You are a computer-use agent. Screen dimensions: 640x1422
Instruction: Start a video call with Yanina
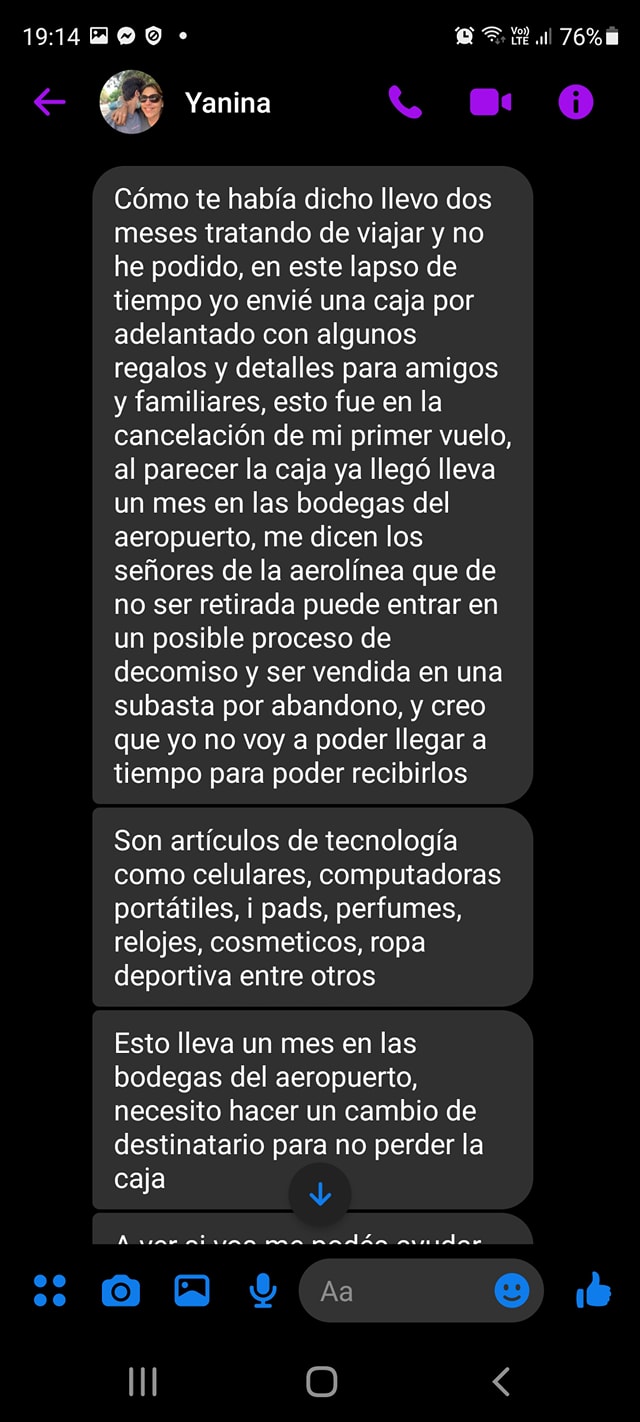(490, 102)
